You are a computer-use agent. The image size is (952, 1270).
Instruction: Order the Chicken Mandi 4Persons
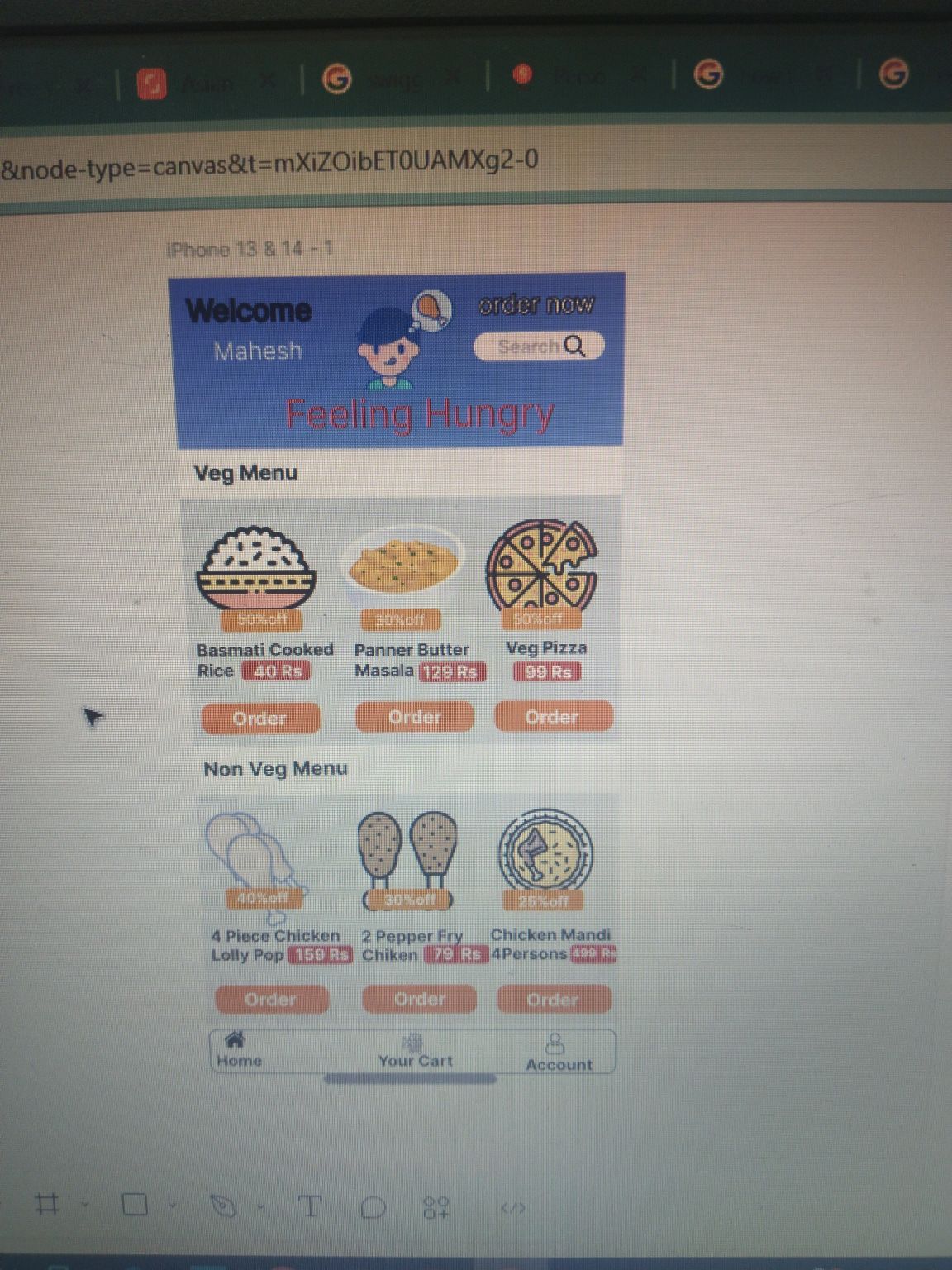554,1000
